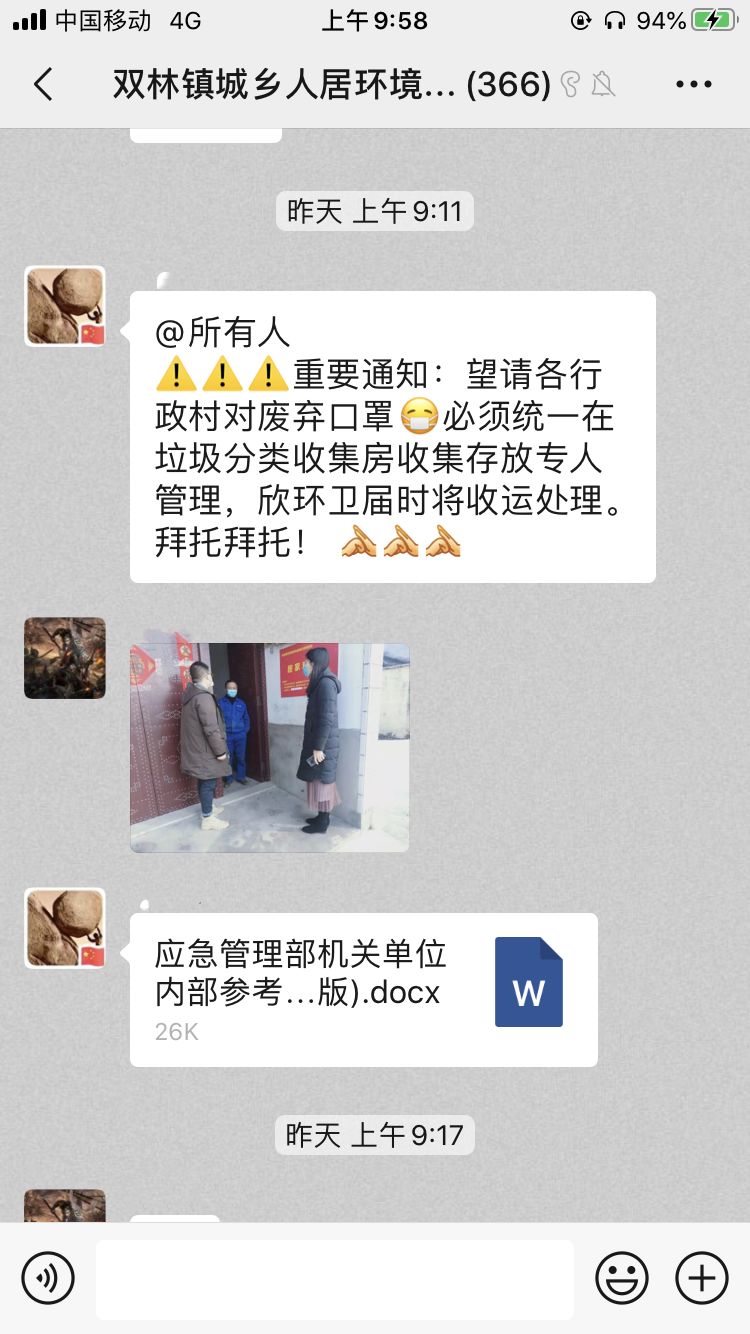Tap the avatar beside the docx file message

tap(65, 928)
